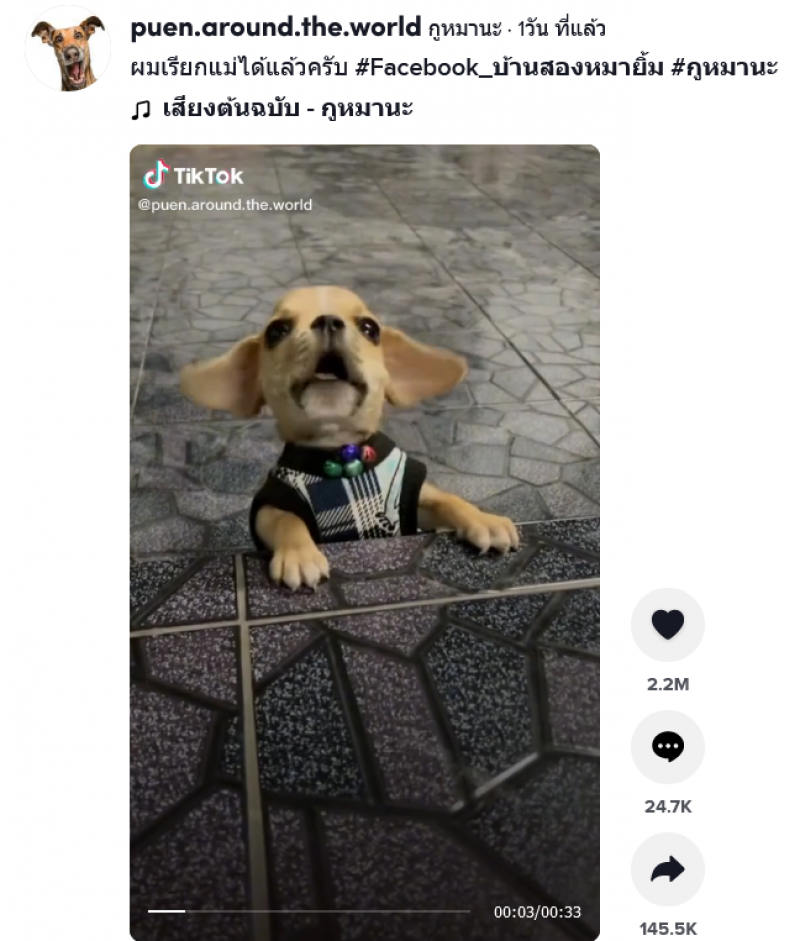Share this TikTok video
This screenshot has height=941, width=800.
pyautogui.click(x=667, y=869)
